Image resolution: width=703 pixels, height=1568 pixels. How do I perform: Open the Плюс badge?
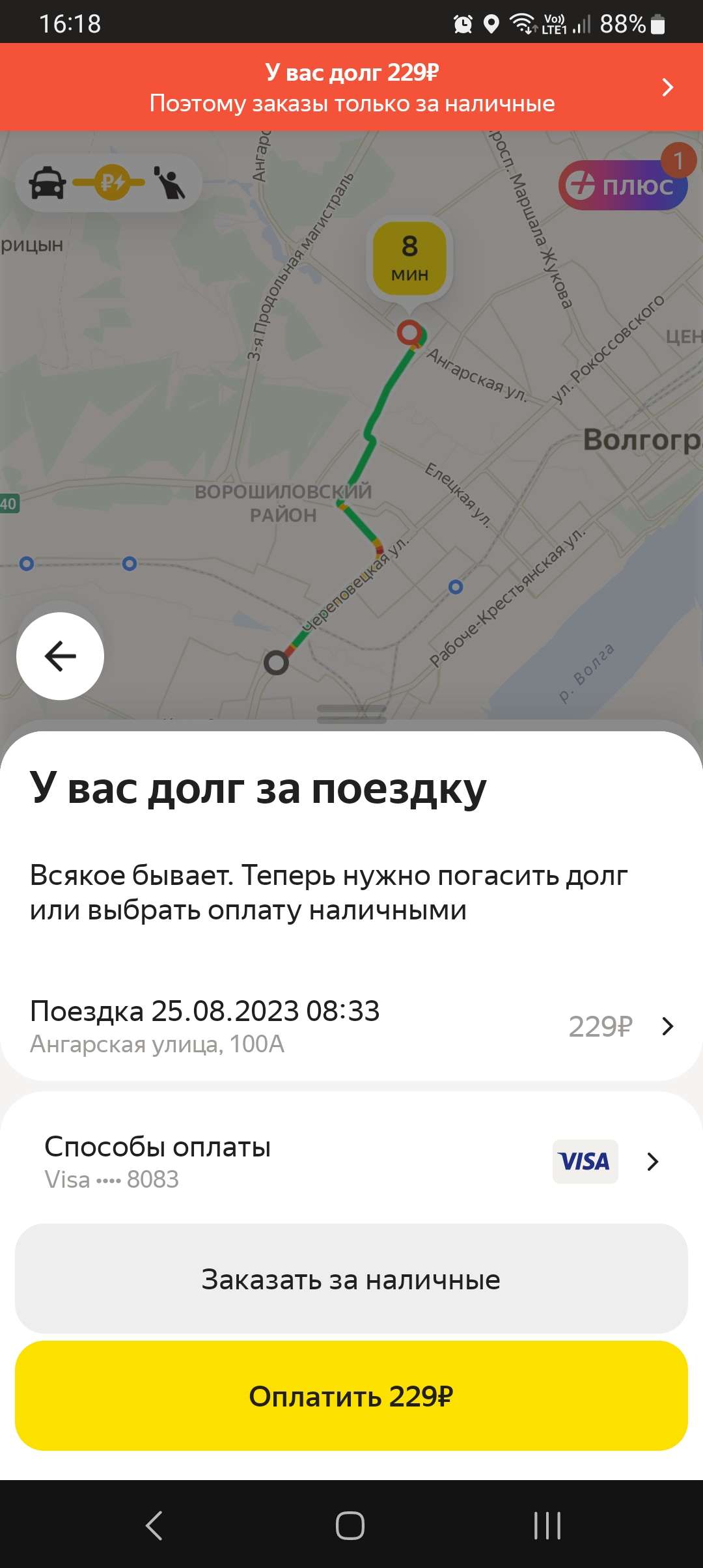point(623,185)
